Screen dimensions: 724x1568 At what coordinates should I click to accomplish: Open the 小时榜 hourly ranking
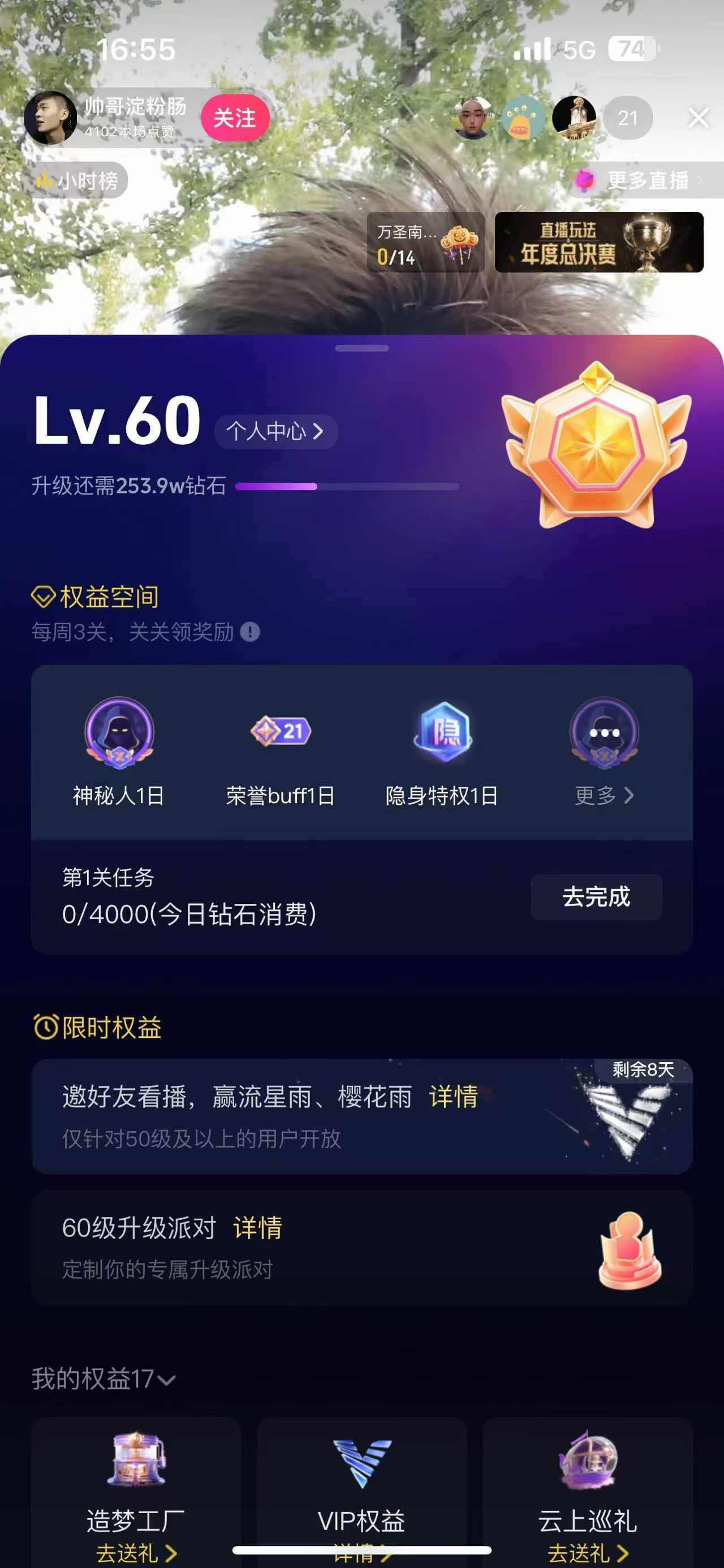tap(77, 181)
